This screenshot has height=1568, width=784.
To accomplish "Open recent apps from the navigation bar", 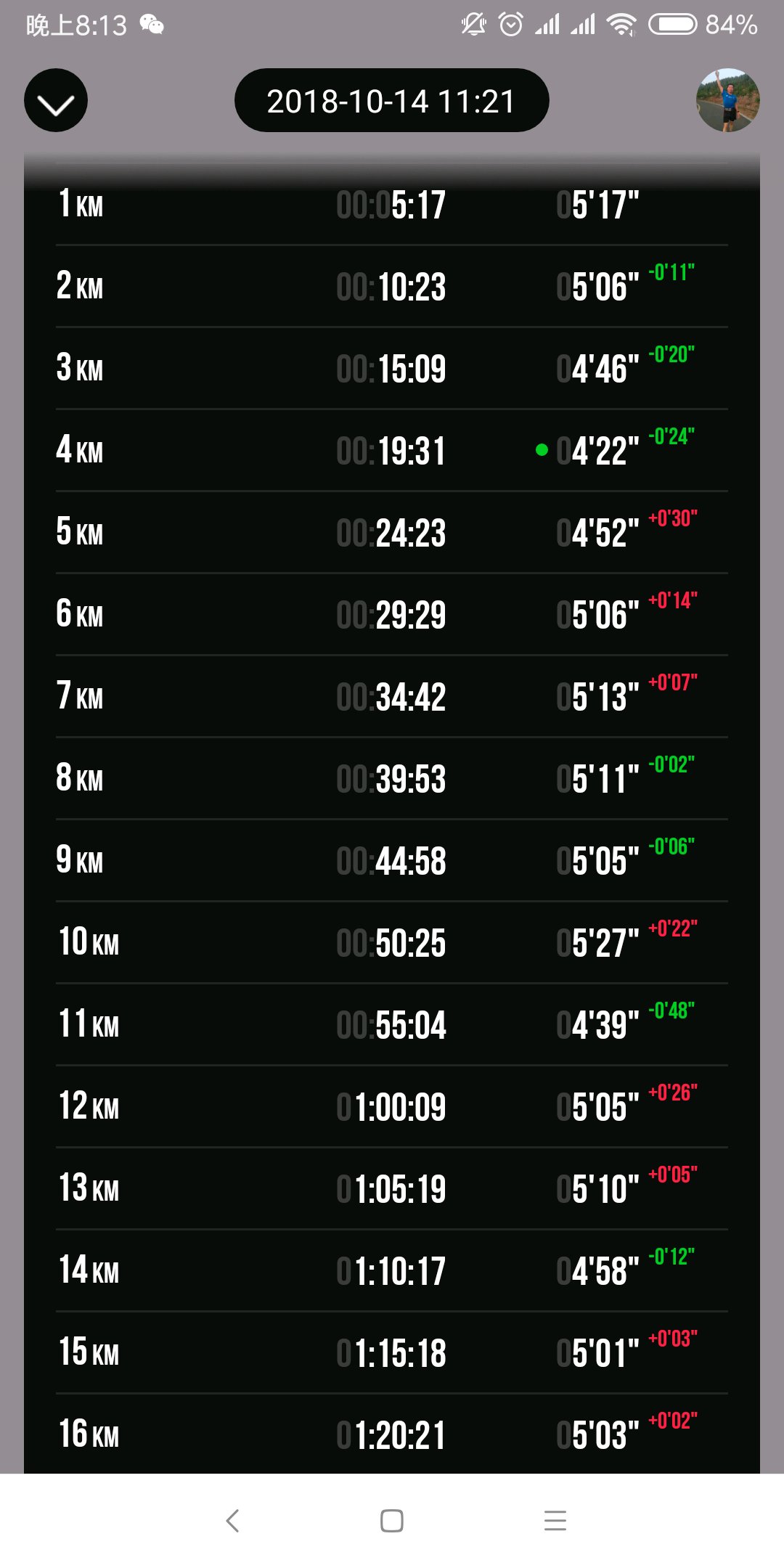I will (555, 1521).
